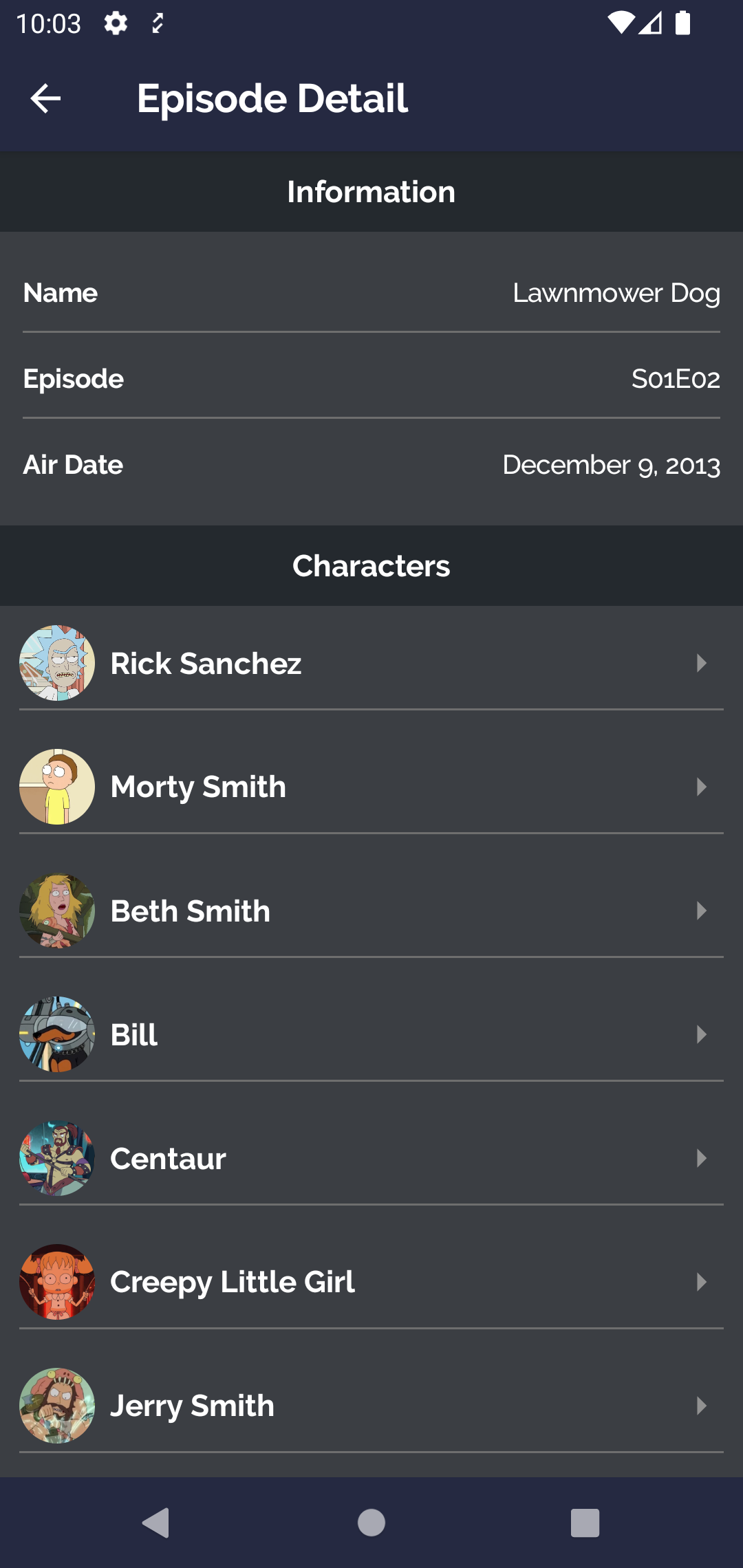743x1568 pixels.
Task: Select Beth Smith from the characters
Action: [371, 911]
